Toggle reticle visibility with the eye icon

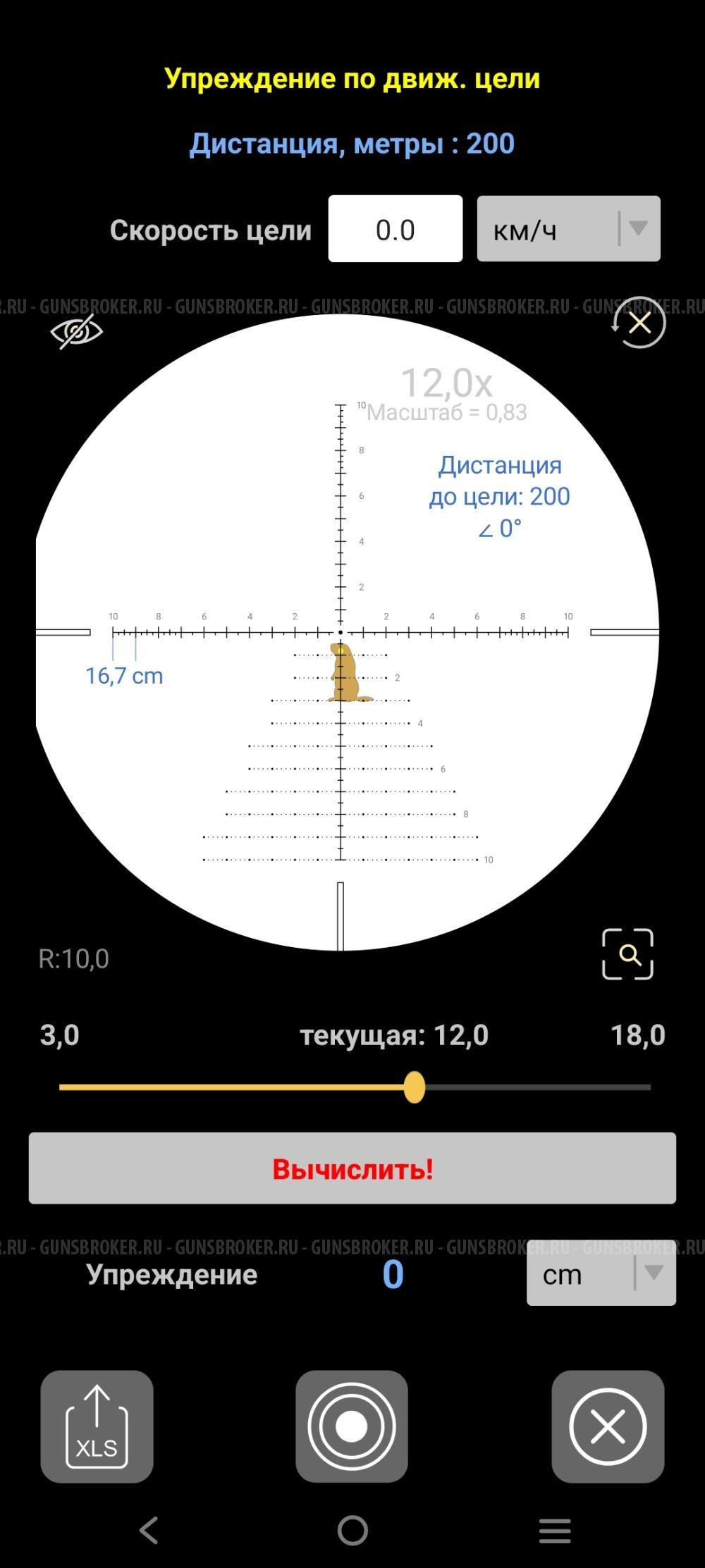(x=77, y=331)
